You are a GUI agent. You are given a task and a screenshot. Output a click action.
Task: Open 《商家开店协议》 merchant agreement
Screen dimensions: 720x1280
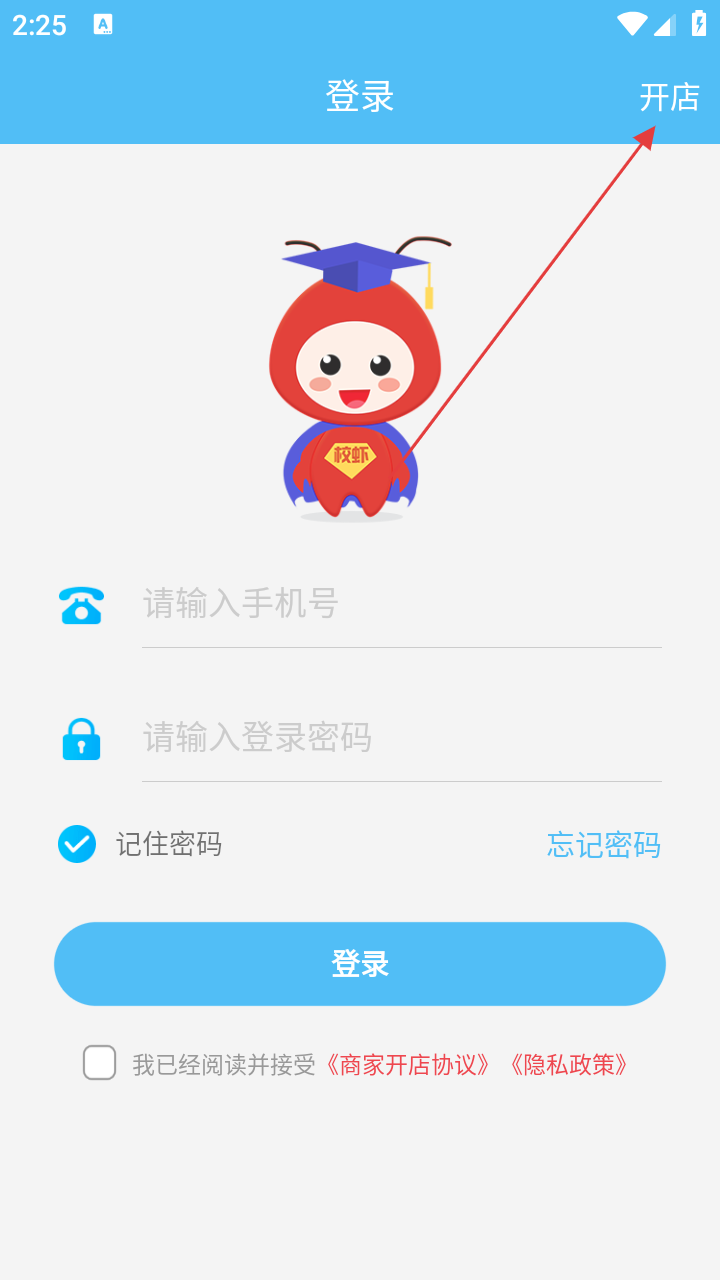[408, 1065]
